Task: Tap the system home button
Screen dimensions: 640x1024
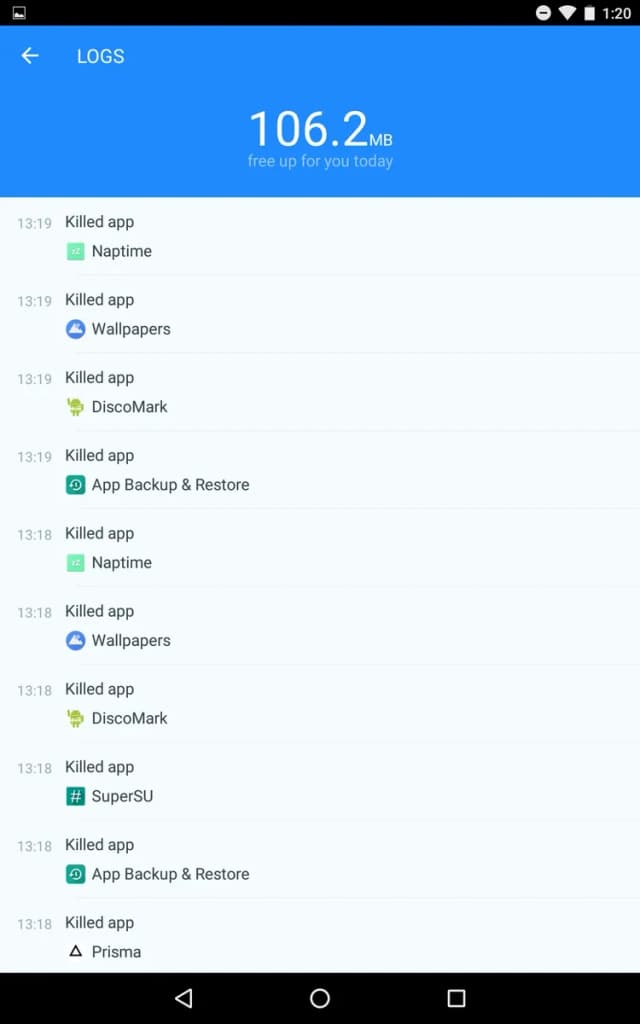Action: click(x=320, y=998)
